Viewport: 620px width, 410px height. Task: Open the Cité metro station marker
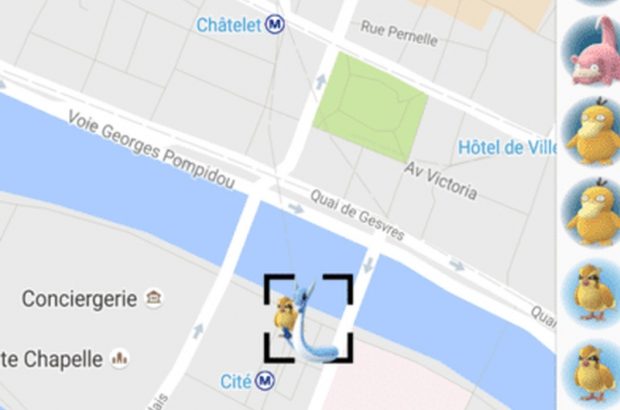[x=265, y=382]
